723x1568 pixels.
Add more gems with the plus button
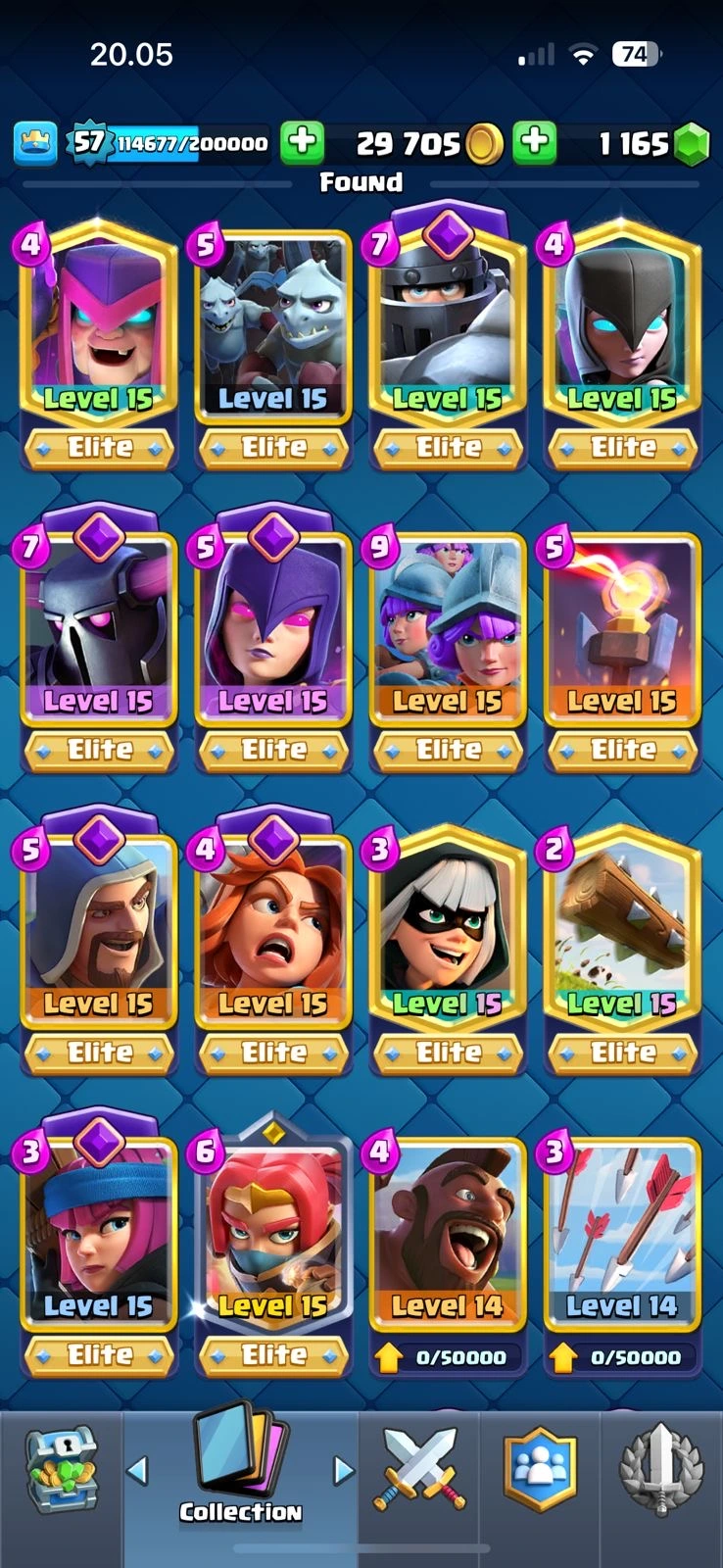coord(535,143)
